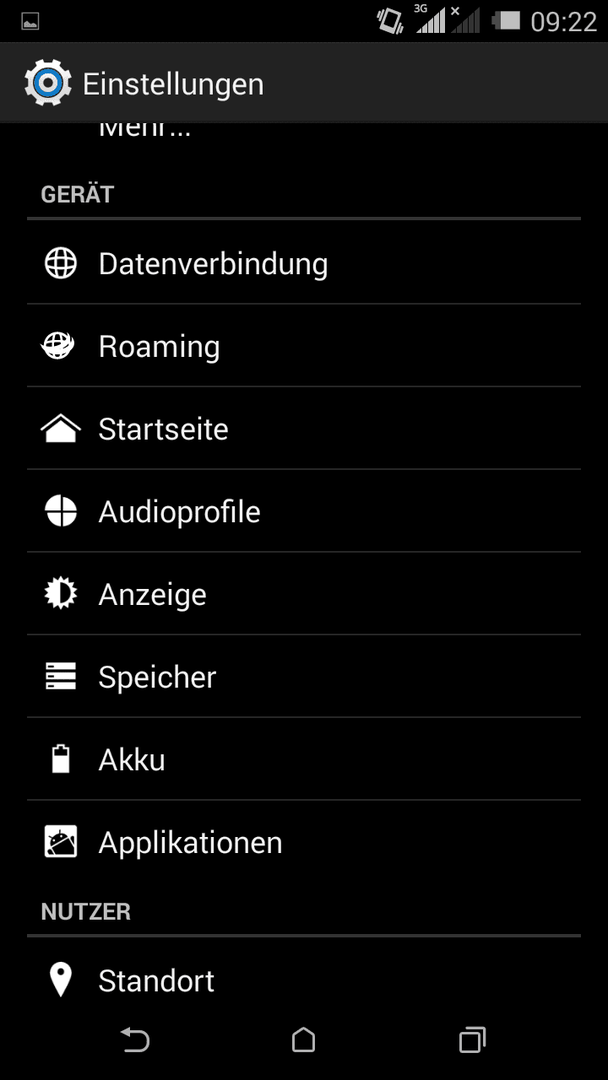Open Audioprofile settings
Screen dimensions: 608x1080
(x=304, y=511)
